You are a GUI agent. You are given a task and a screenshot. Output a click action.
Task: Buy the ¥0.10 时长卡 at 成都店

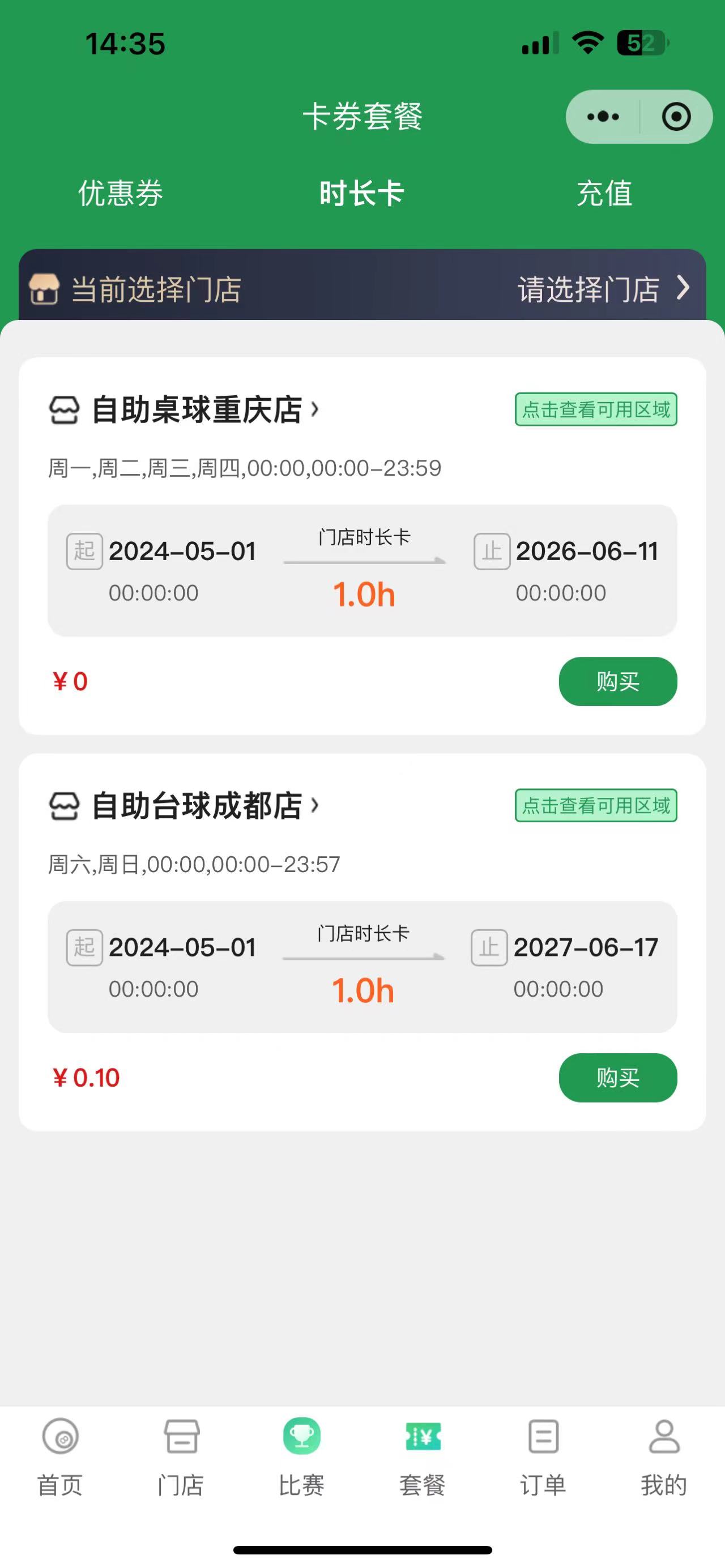pyautogui.click(x=618, y=1078)
